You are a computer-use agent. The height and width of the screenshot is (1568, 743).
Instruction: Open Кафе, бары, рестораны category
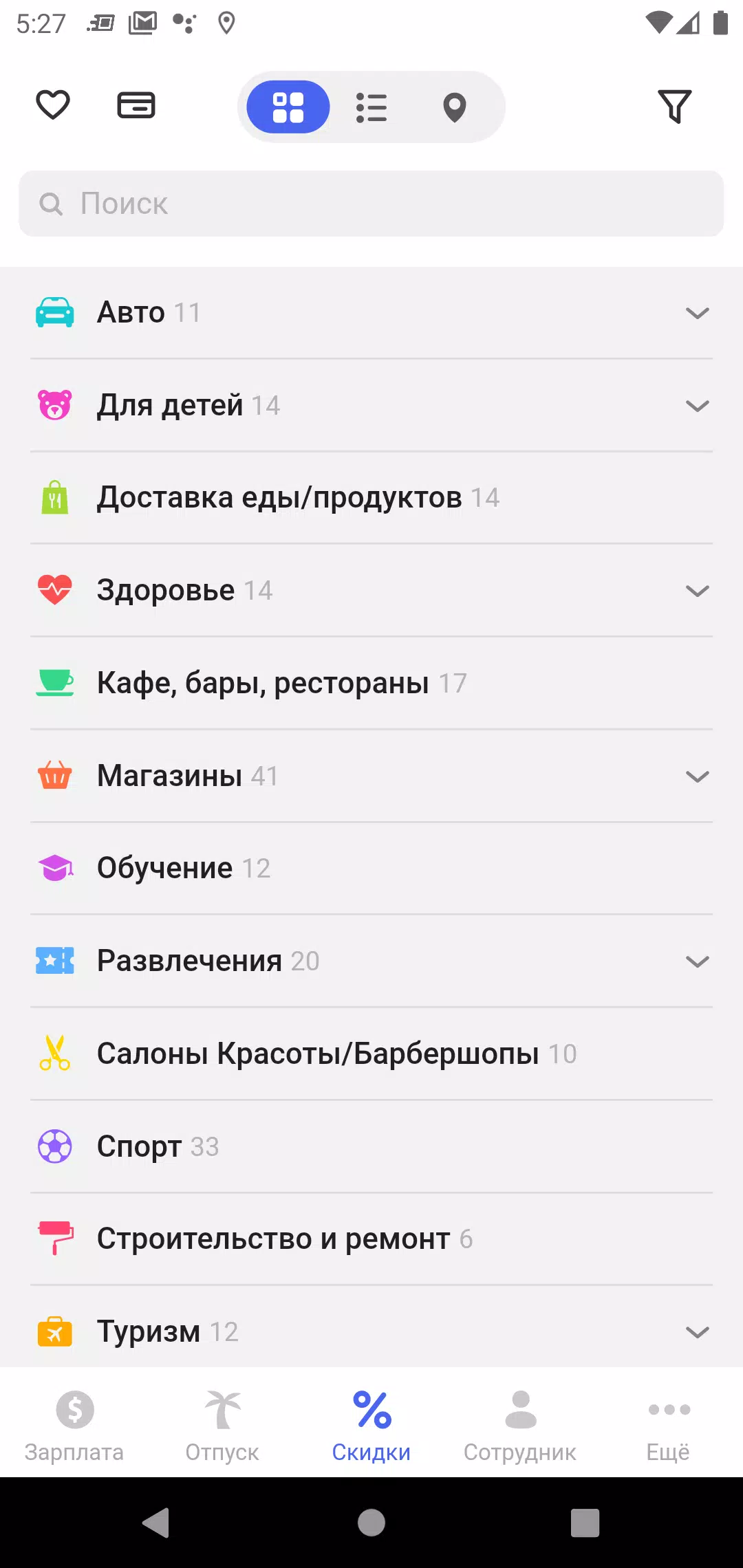coord(371,684)
